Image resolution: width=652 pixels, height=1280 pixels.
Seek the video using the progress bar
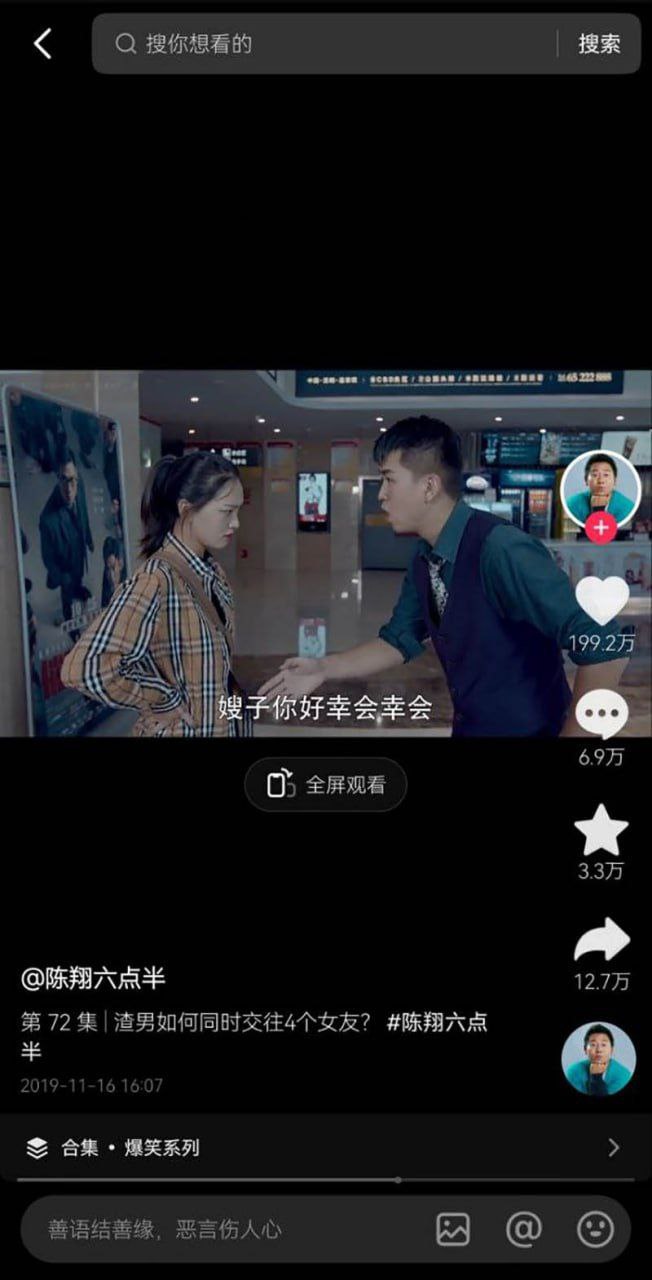click(x=326, y=1180)
